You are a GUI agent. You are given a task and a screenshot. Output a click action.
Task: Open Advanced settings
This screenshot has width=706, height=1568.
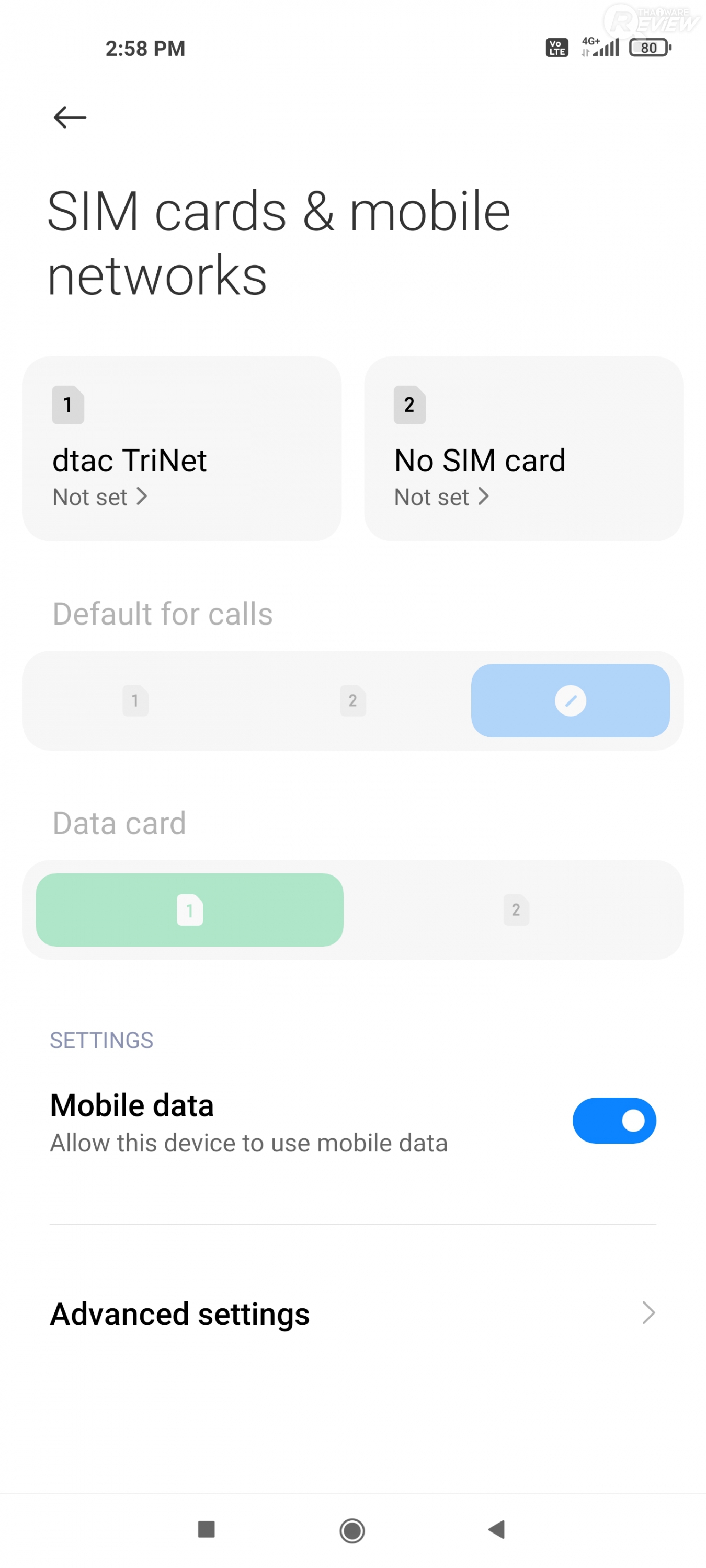(352, 1313)
